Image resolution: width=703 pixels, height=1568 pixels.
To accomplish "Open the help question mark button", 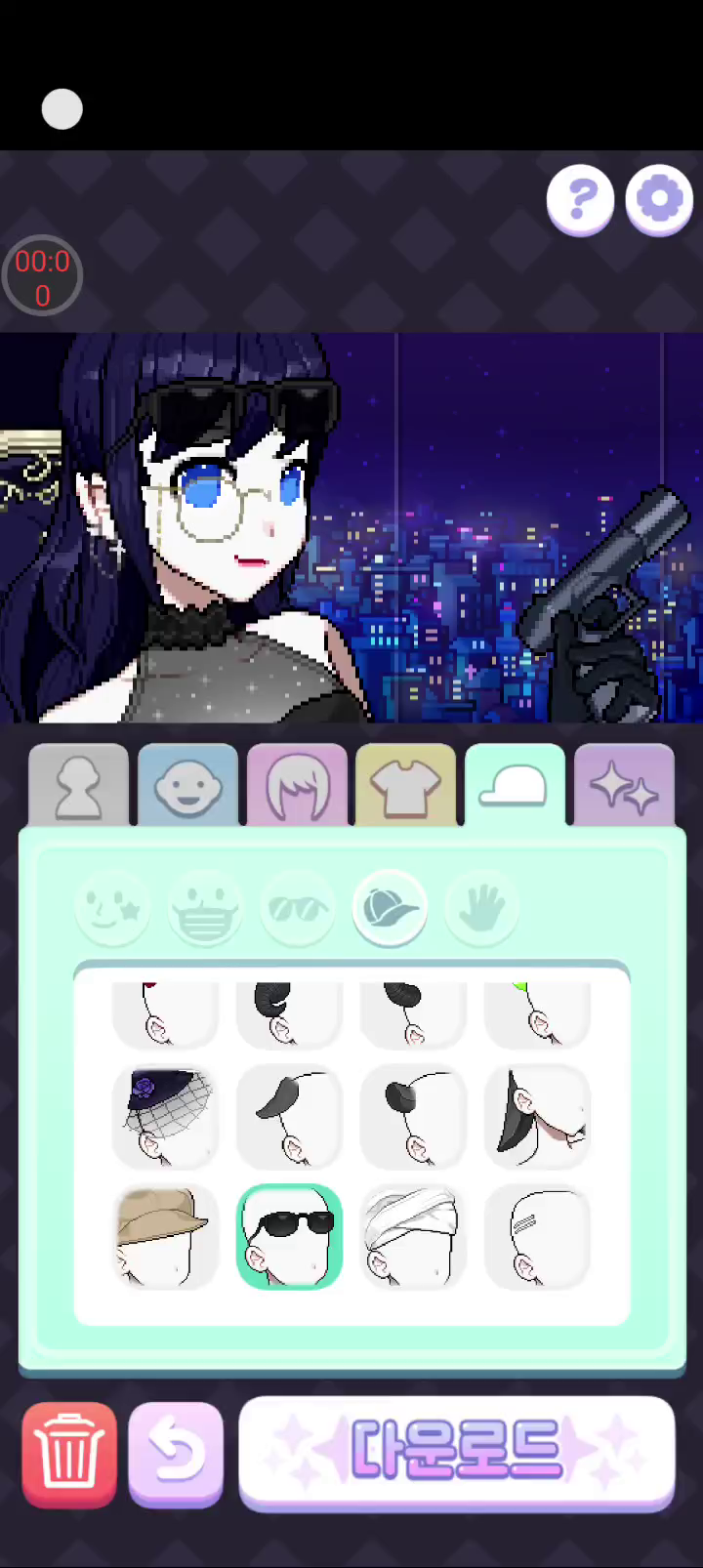I will coord(580,199).
